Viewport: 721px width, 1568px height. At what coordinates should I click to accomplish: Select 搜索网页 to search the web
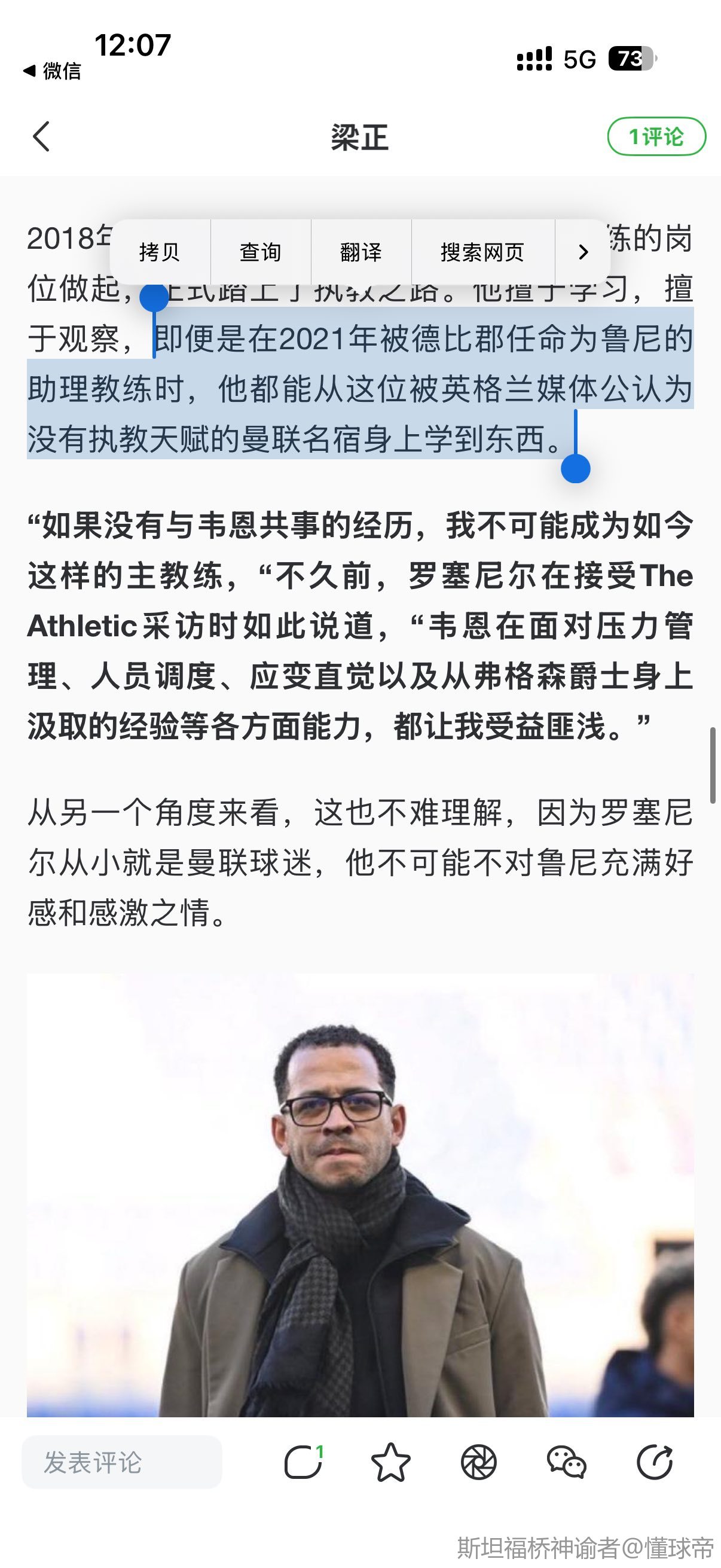tap(482, 252)
